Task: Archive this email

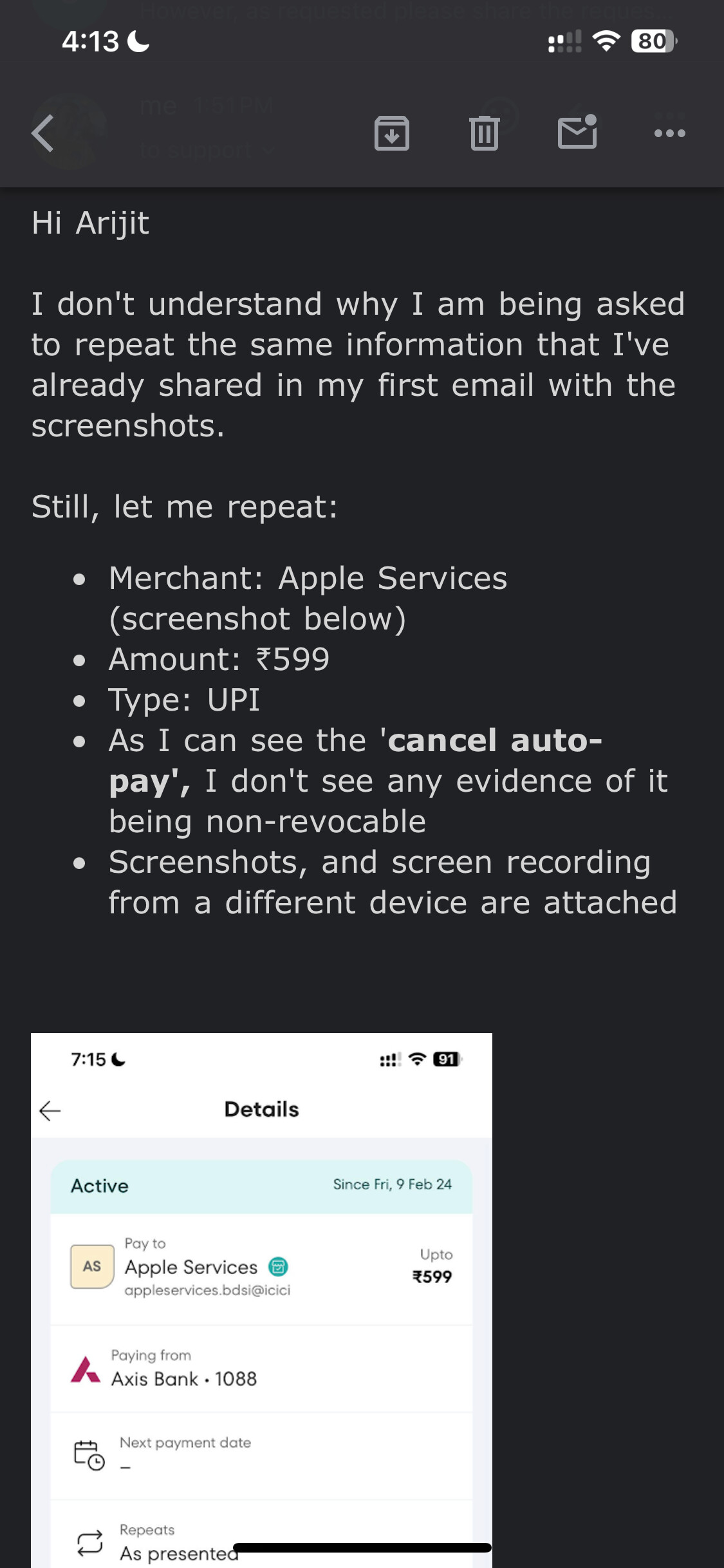Action: click(x=391, y=134)
